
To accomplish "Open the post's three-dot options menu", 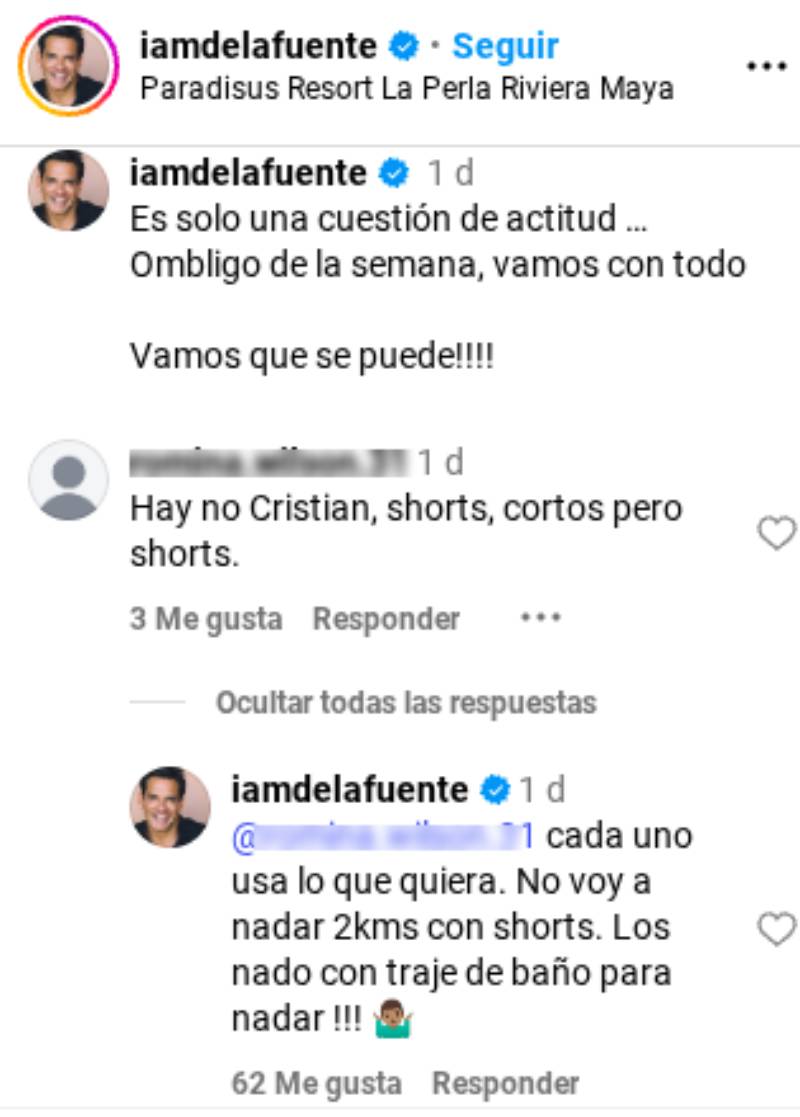I will [x=767, y=67].
